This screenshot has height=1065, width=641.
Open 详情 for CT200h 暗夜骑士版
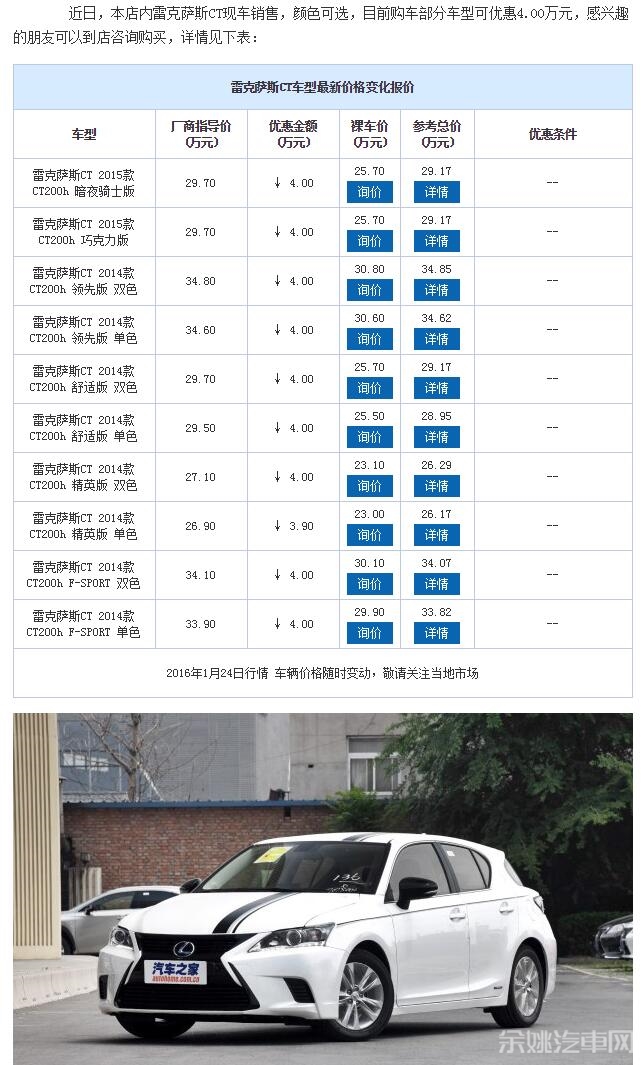point(437,192)
